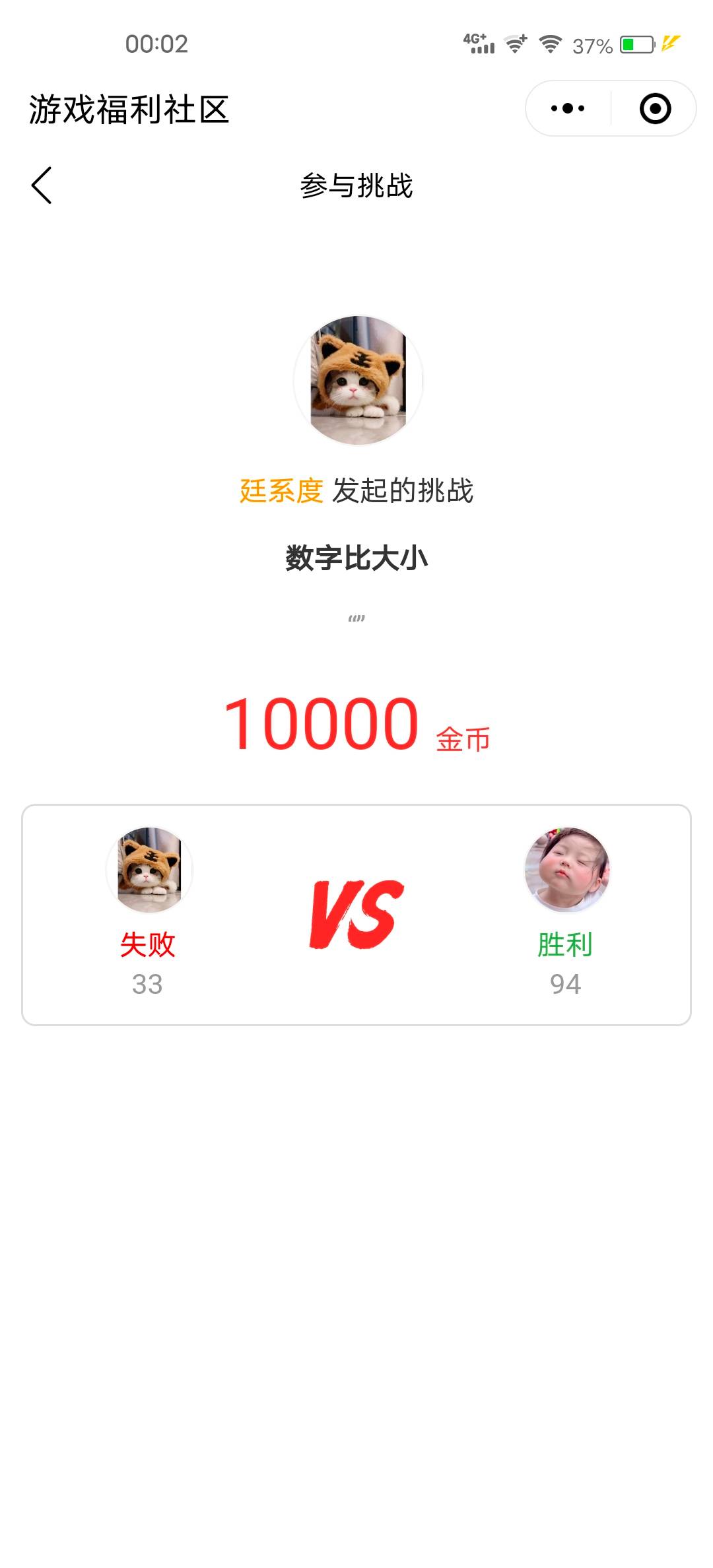The image size is (713, 1568).
Task: Open challenge initiator's large cat avatar
Action: point(358,380)
